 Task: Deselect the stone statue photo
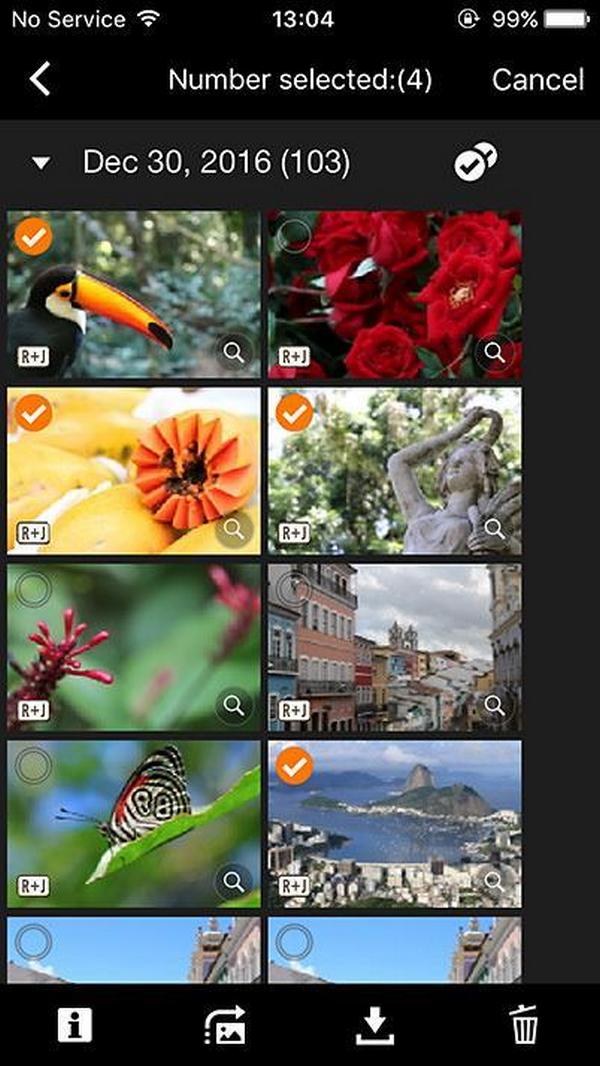[294, 413]
